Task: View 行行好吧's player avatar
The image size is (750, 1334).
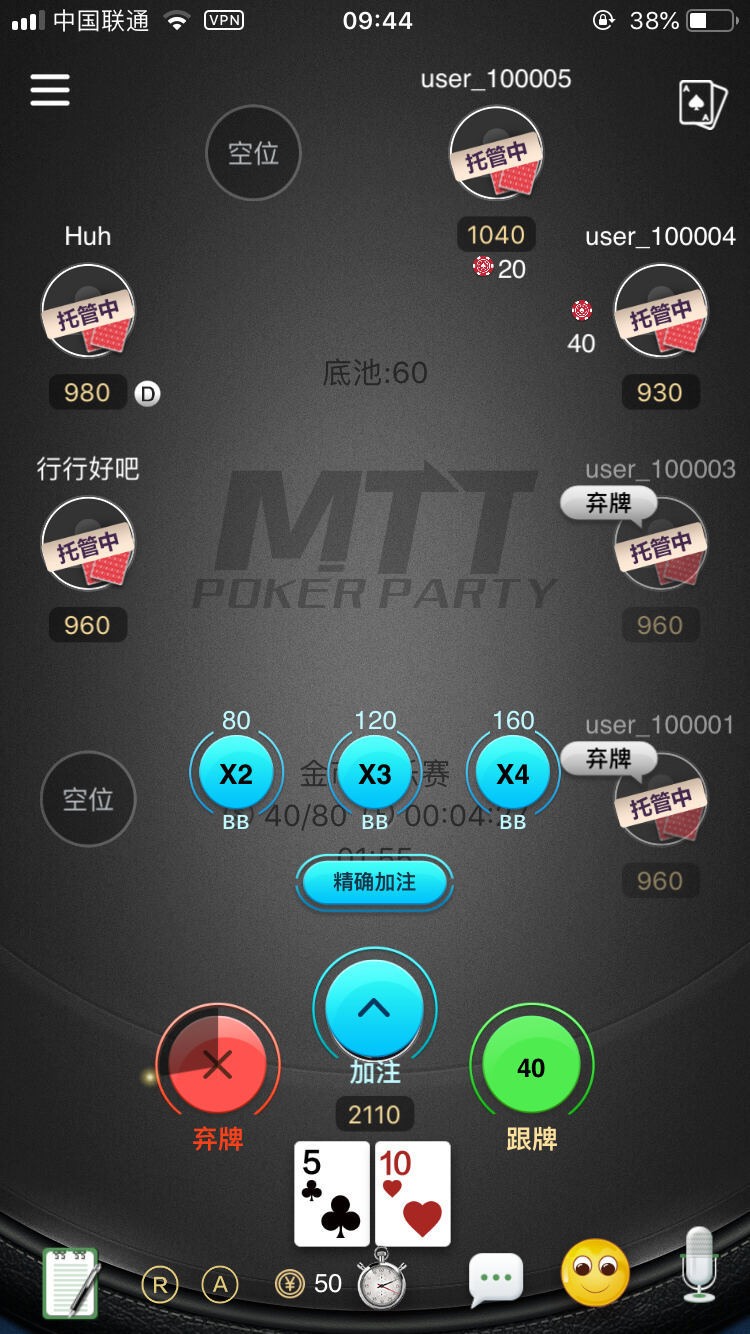Action: coord(88,544)
